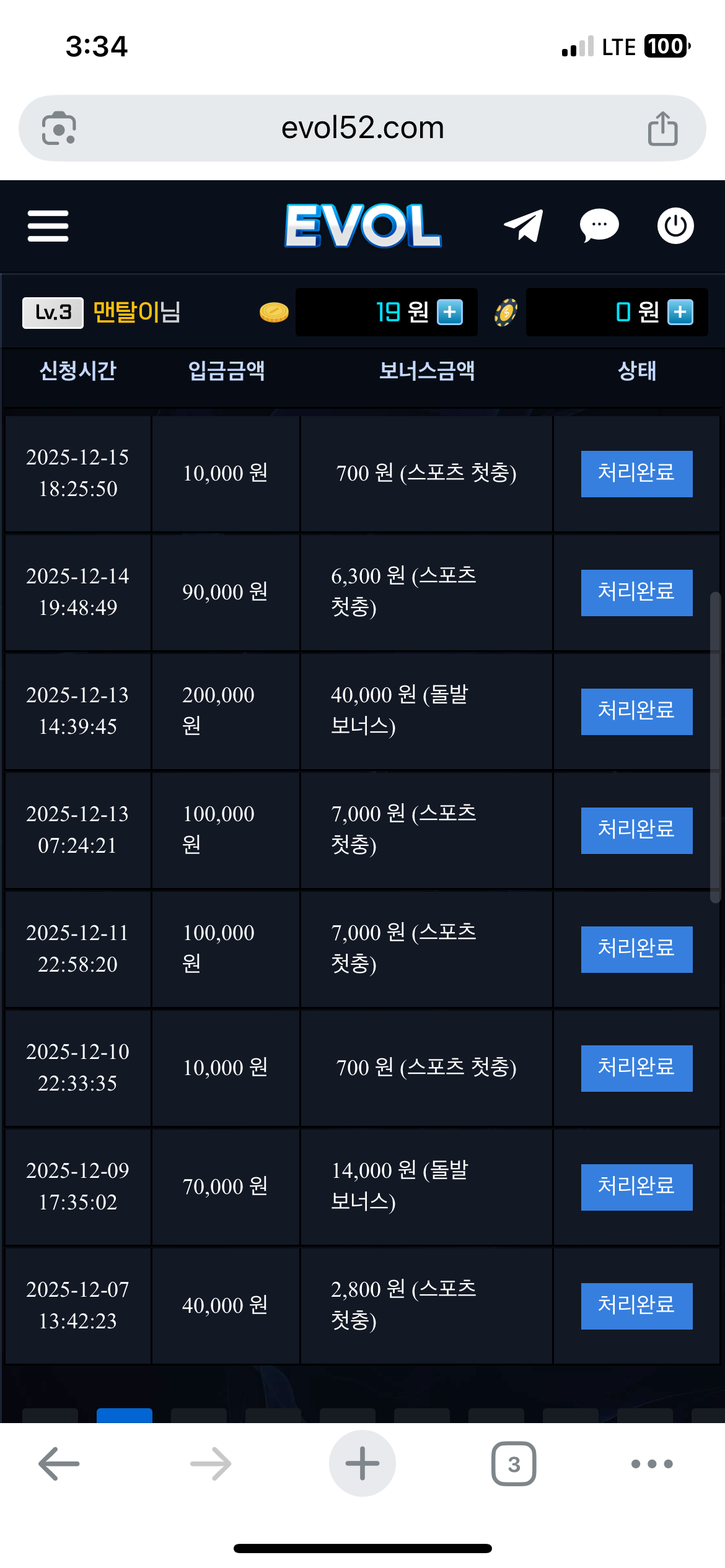The height and width of the screenshot is (1568, 725).
Task: Add funds with plus beside 19 원
Action: coord(450,312)
